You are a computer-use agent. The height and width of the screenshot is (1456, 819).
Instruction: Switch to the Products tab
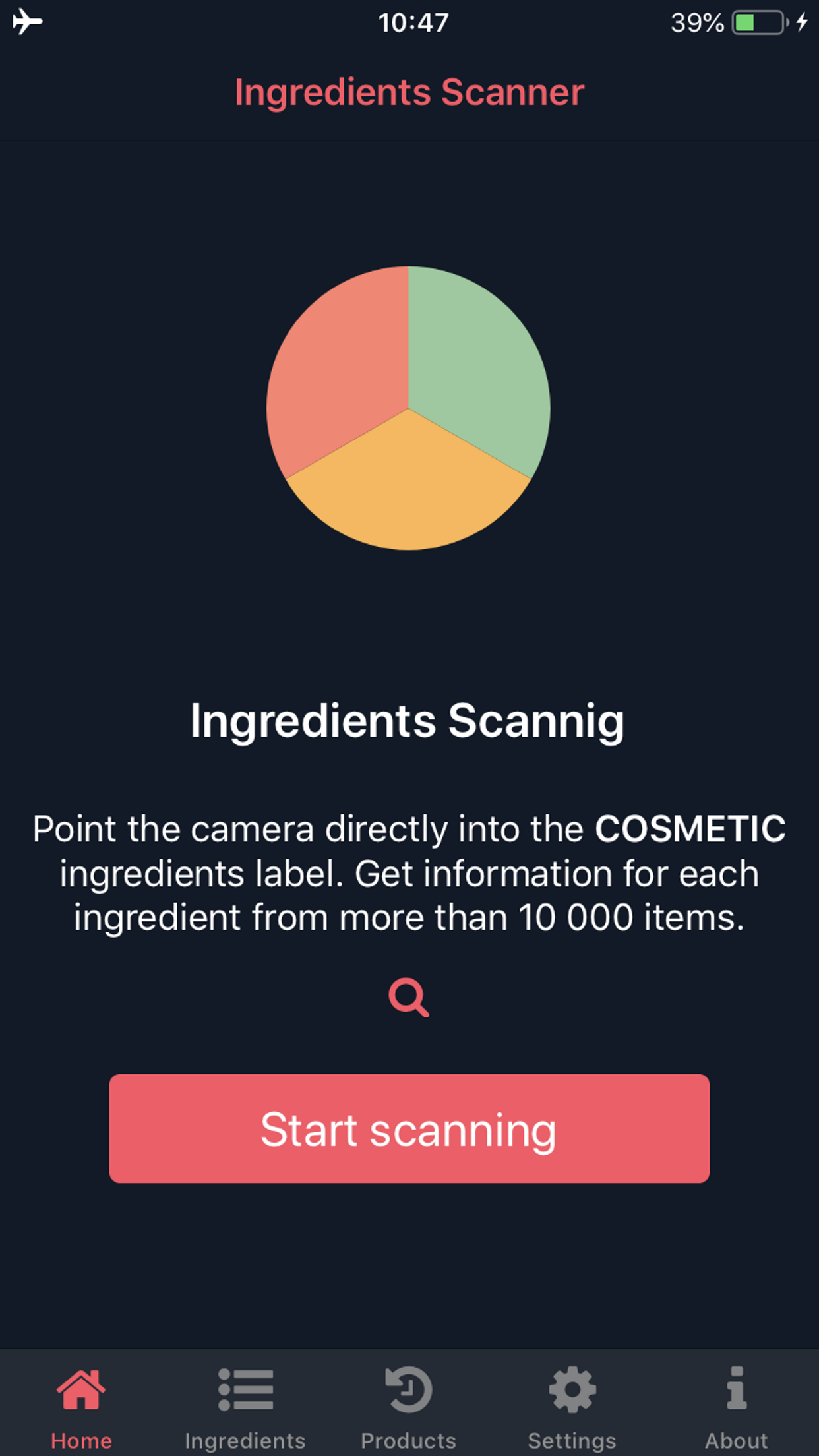(x=409, y=1440)
